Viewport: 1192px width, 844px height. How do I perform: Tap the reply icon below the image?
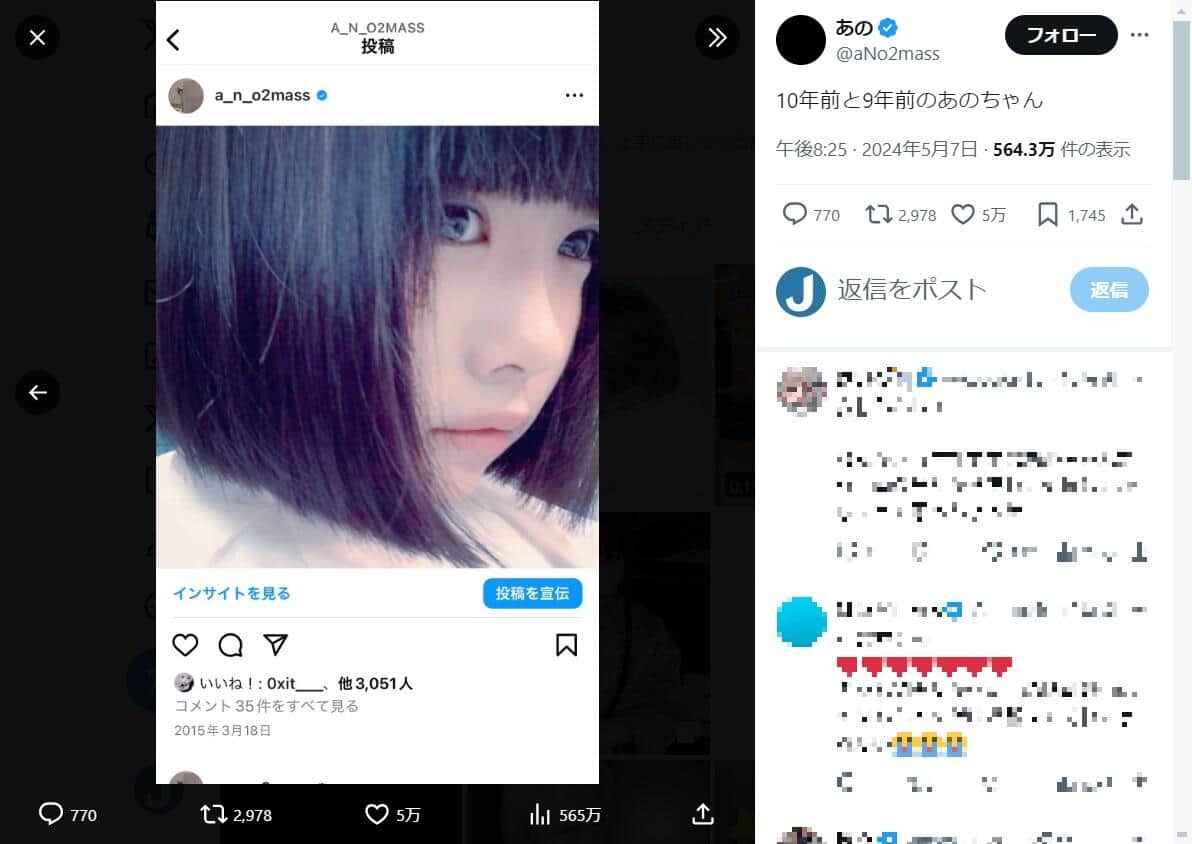click(x=52, y=814)
